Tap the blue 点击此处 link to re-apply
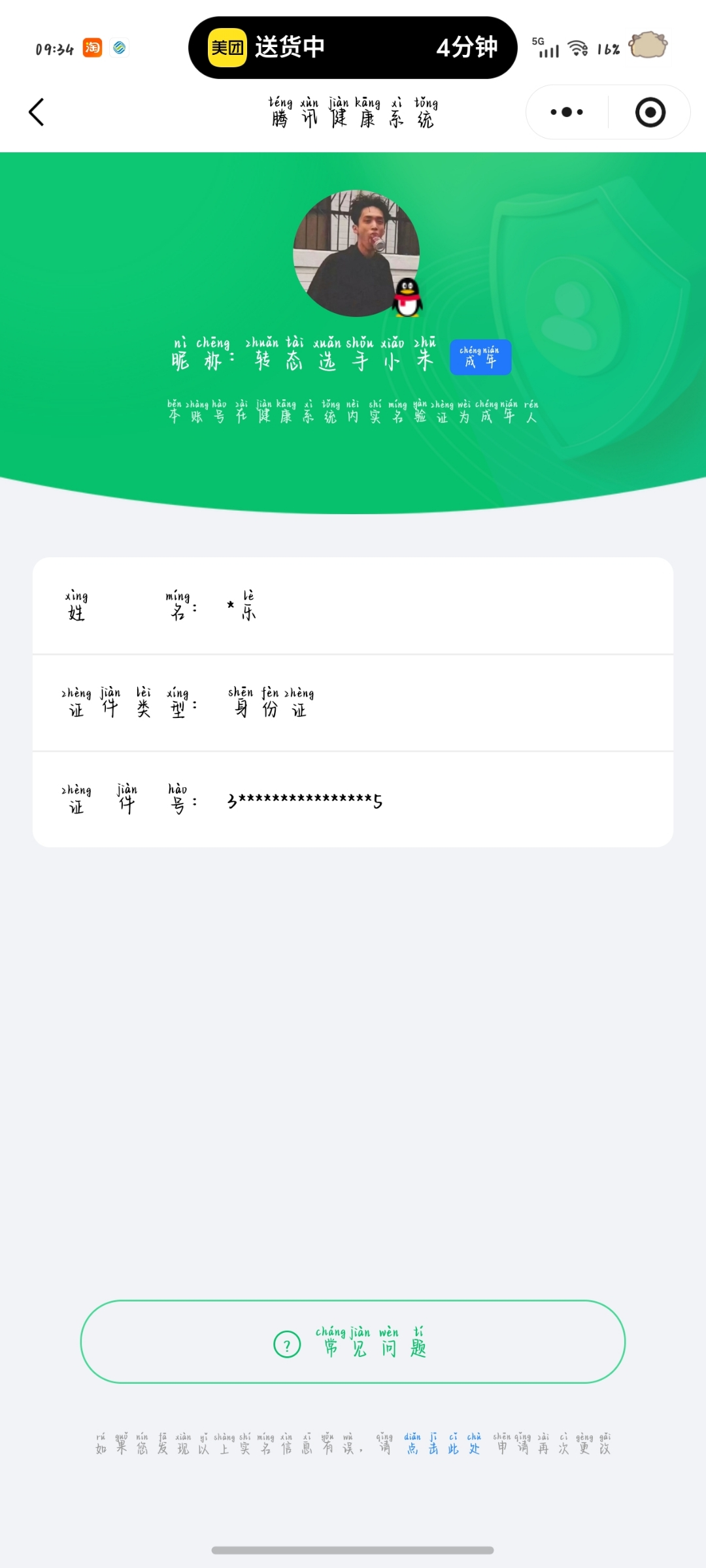 (443, 1445)
